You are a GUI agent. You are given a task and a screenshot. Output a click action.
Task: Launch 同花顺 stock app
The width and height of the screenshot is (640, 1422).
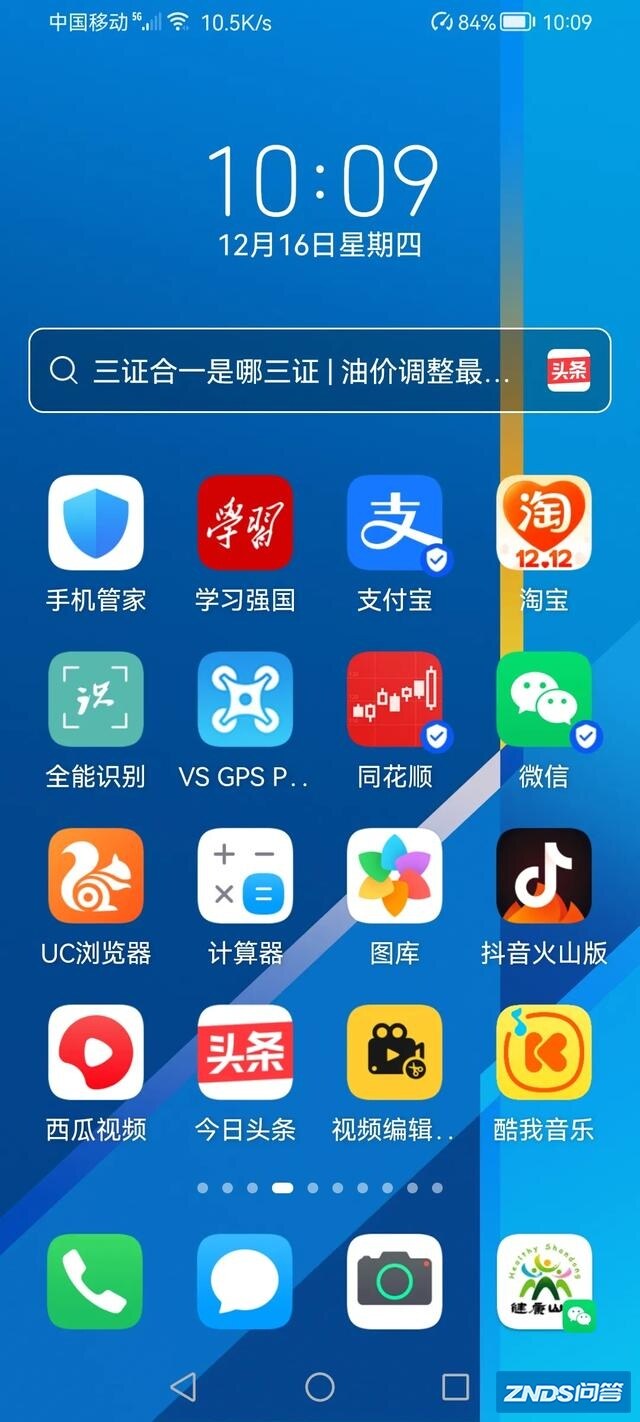pos(394,699)
